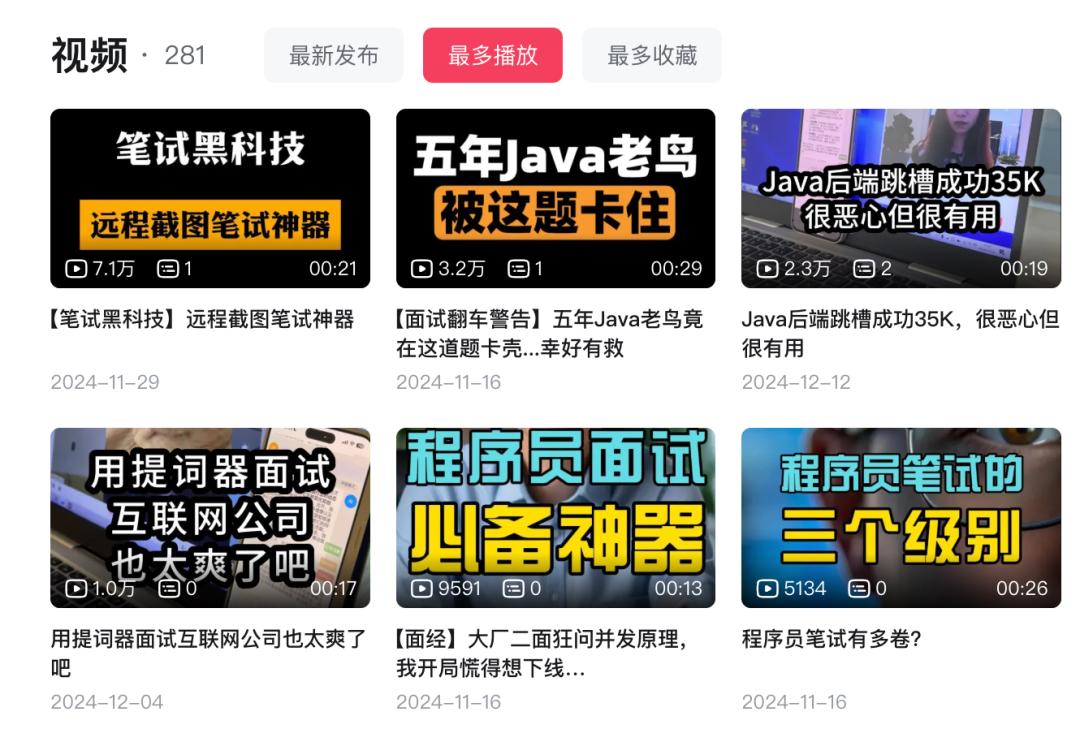Watch the Java后端跳槽成功35K video
This screenshot has height=729, width=1080.
pyautogui.click(x=900, y=198)
